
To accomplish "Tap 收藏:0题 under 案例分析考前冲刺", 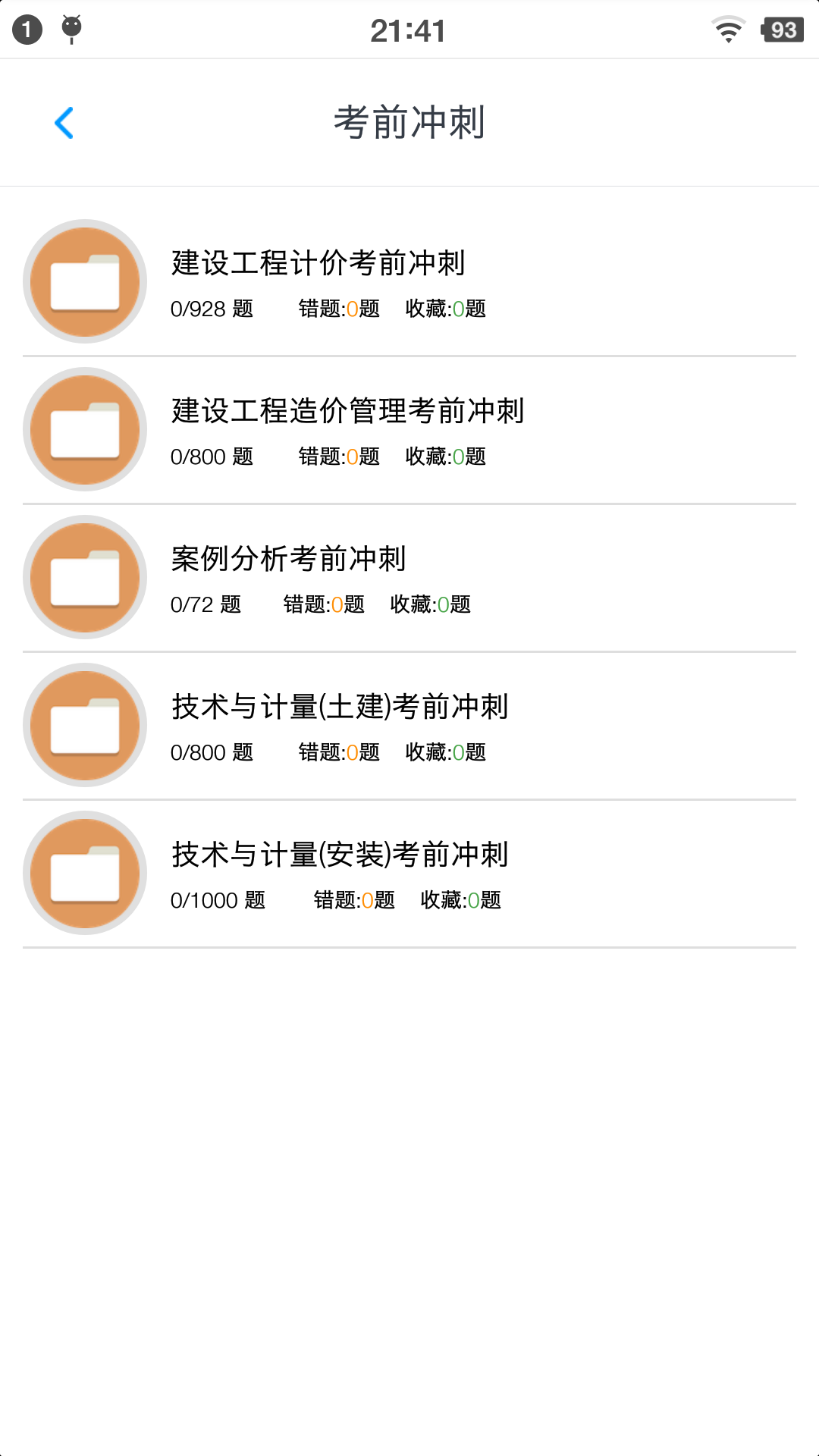I will click(x=430, y=604).
